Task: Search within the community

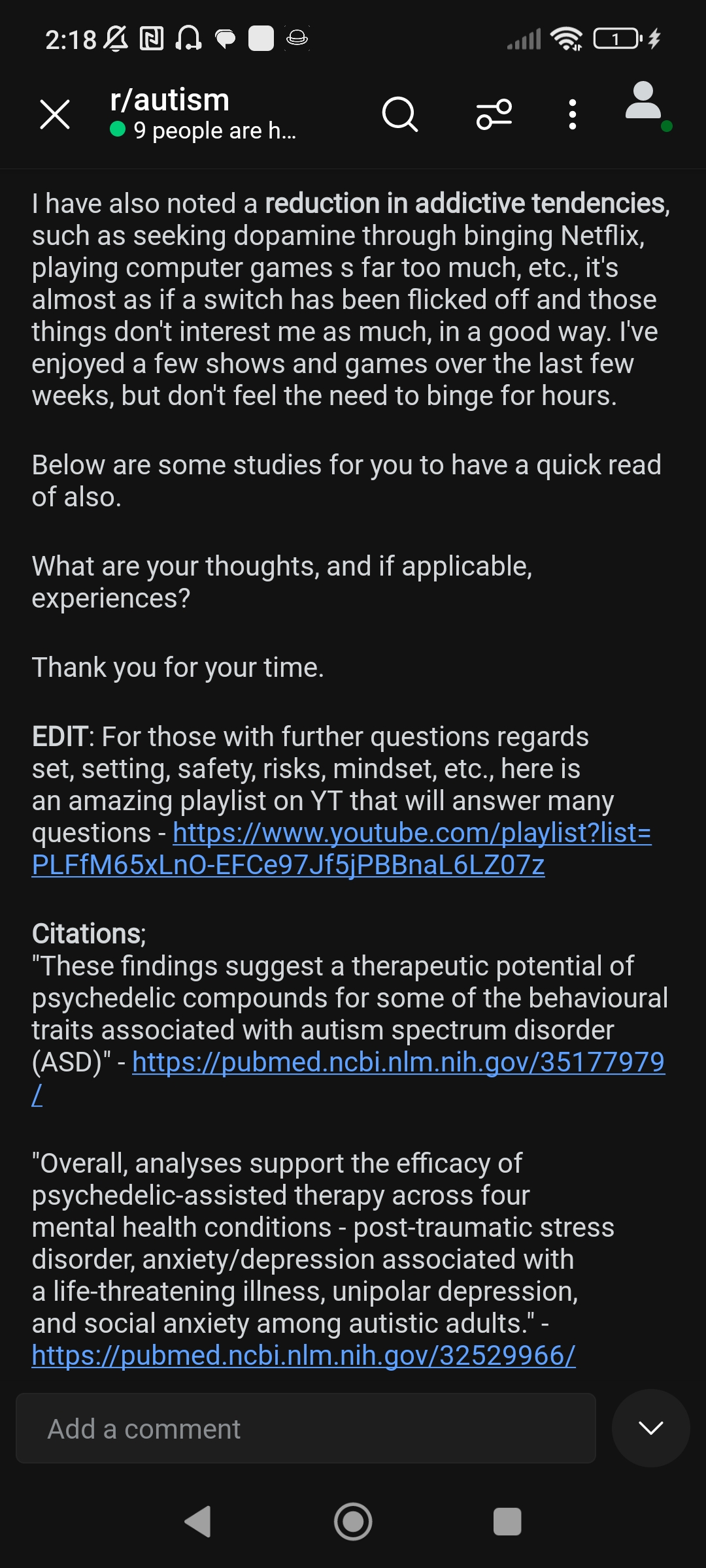Action: click(x=399, y=114)
